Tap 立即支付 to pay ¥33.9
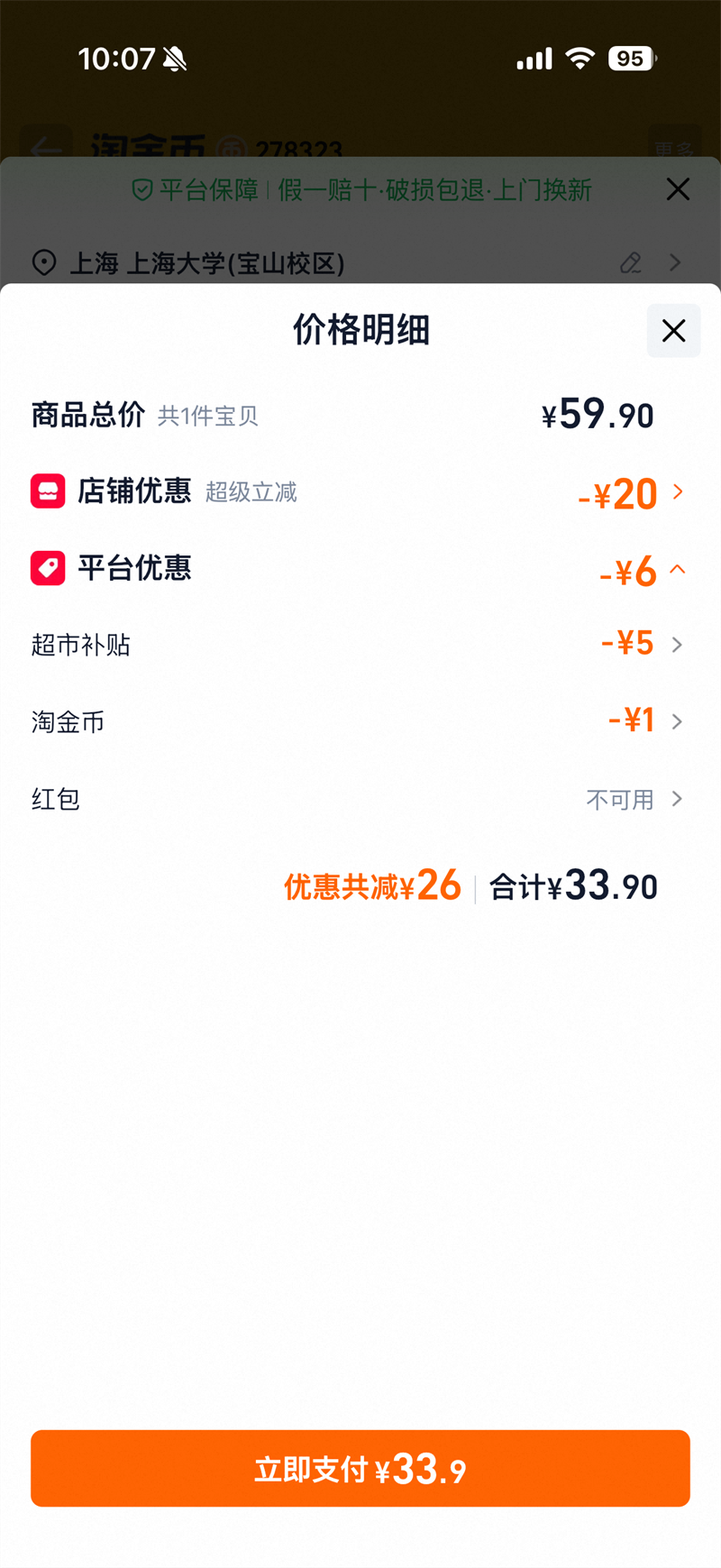The height and width of the screenshot is (1568, 721). (360, 1468)
